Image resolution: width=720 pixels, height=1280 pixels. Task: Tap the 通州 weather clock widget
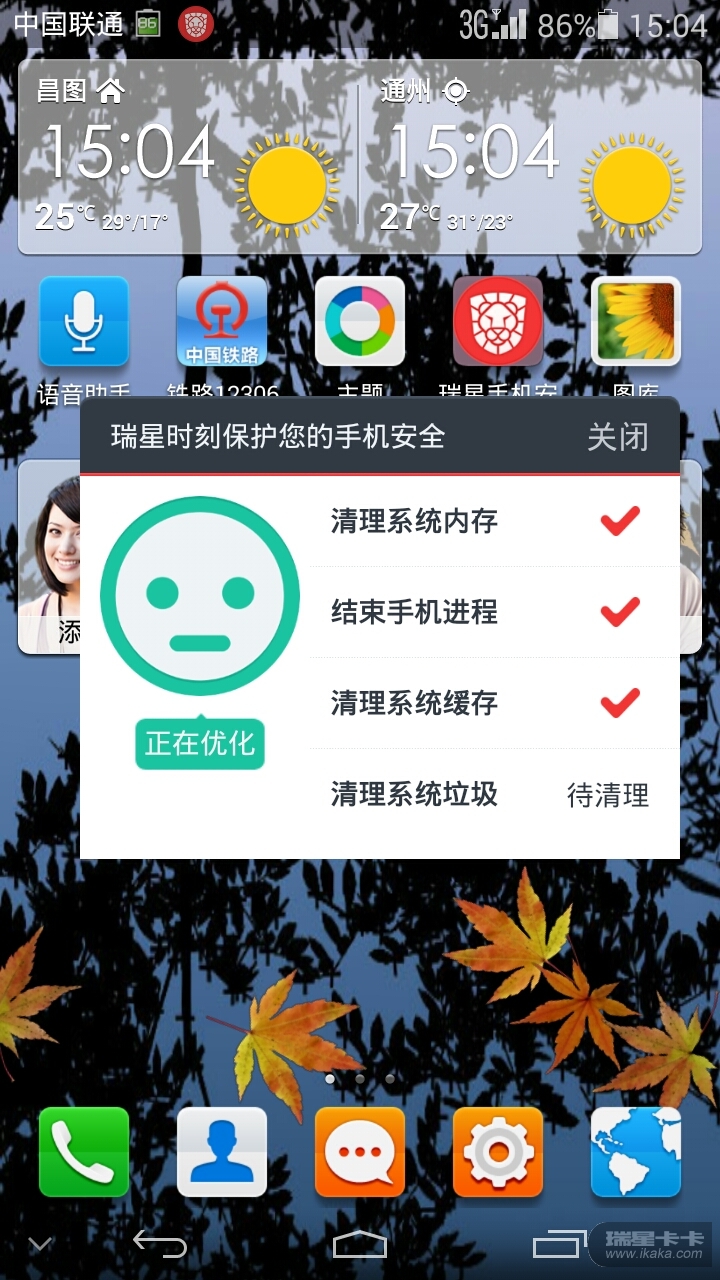click(x=532, y=158)
